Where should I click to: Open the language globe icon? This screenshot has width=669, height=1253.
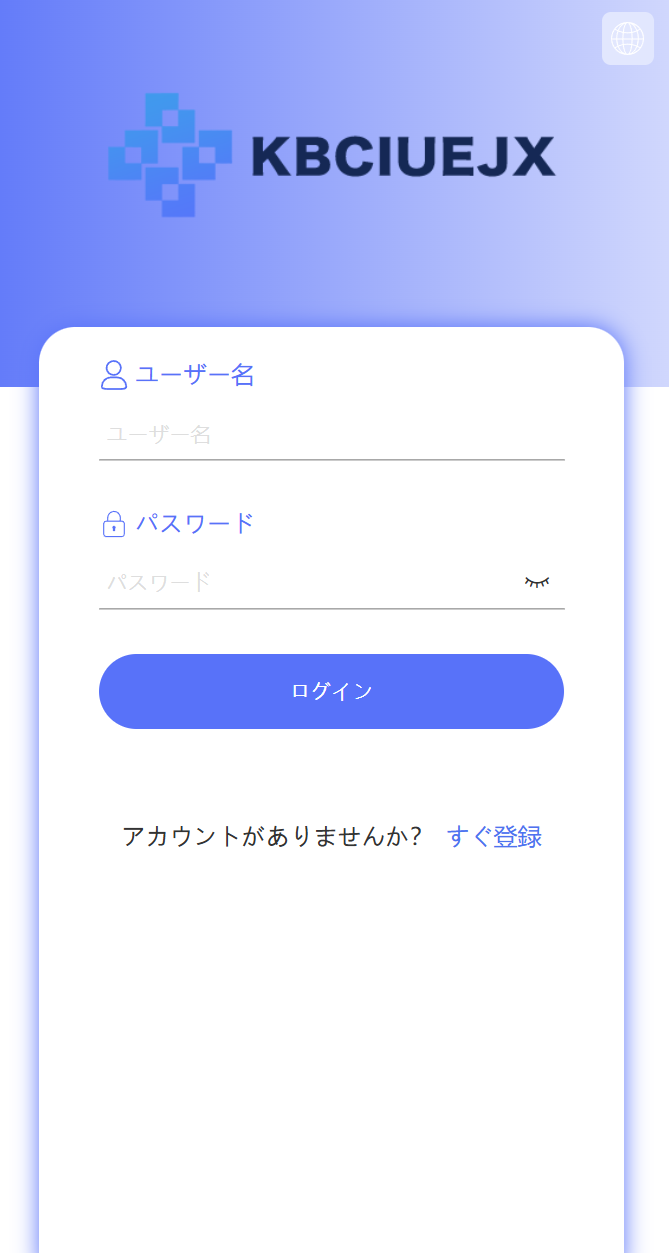(627, 39)
